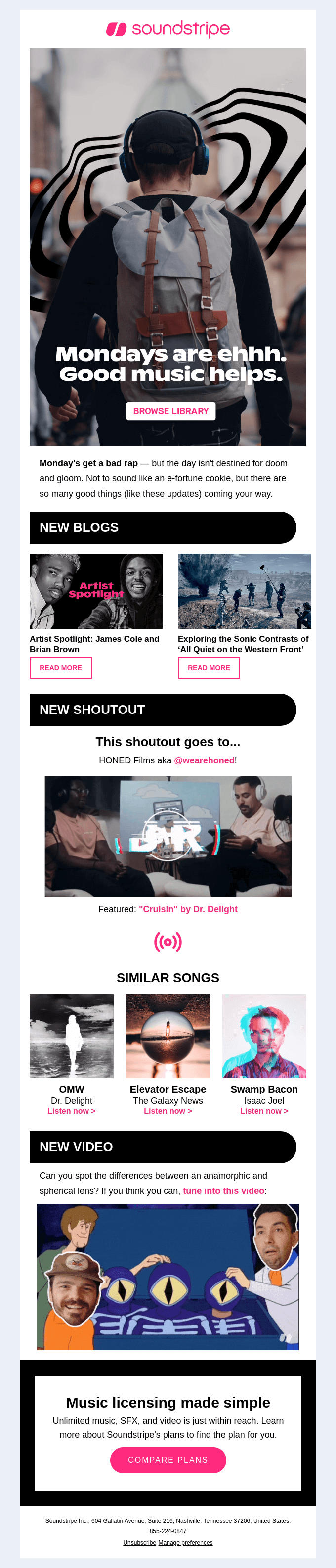
Task: Open the HONED Films shoutout video
Action: tap(168, 836)
